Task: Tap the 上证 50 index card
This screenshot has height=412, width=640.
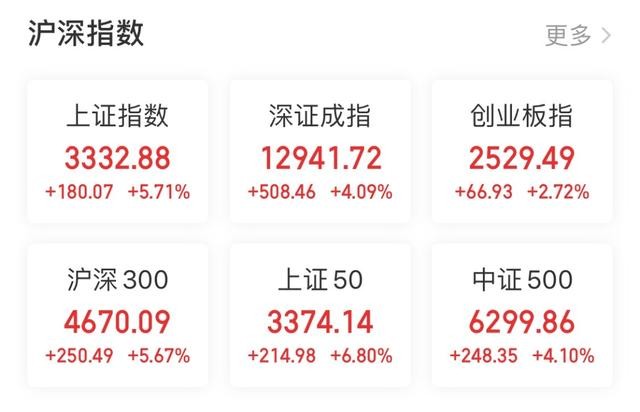Action: (x=320, y=314)
